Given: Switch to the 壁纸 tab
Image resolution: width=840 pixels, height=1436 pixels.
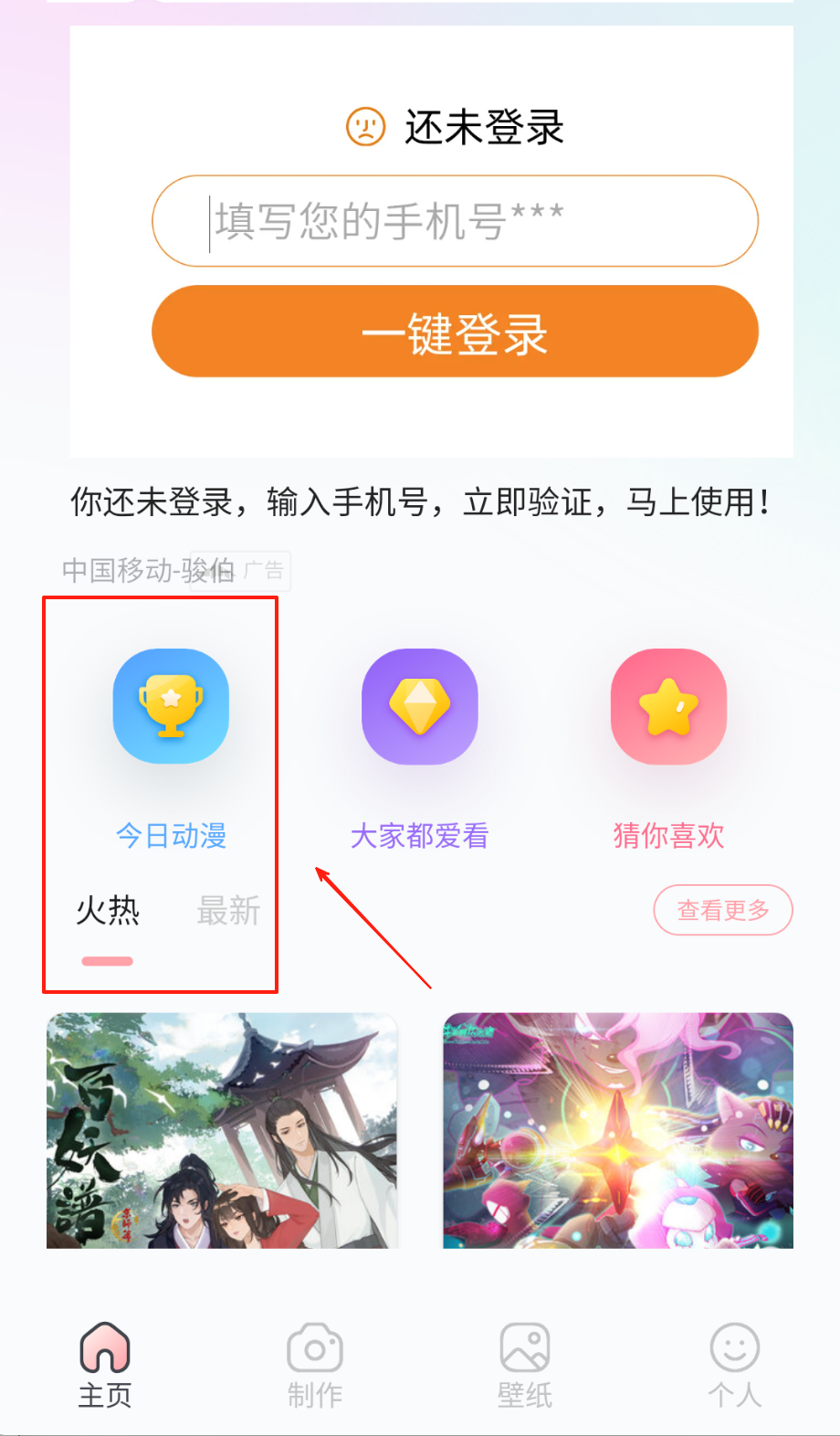Looking at the screenshot, I should click(x=525, y=1365).
